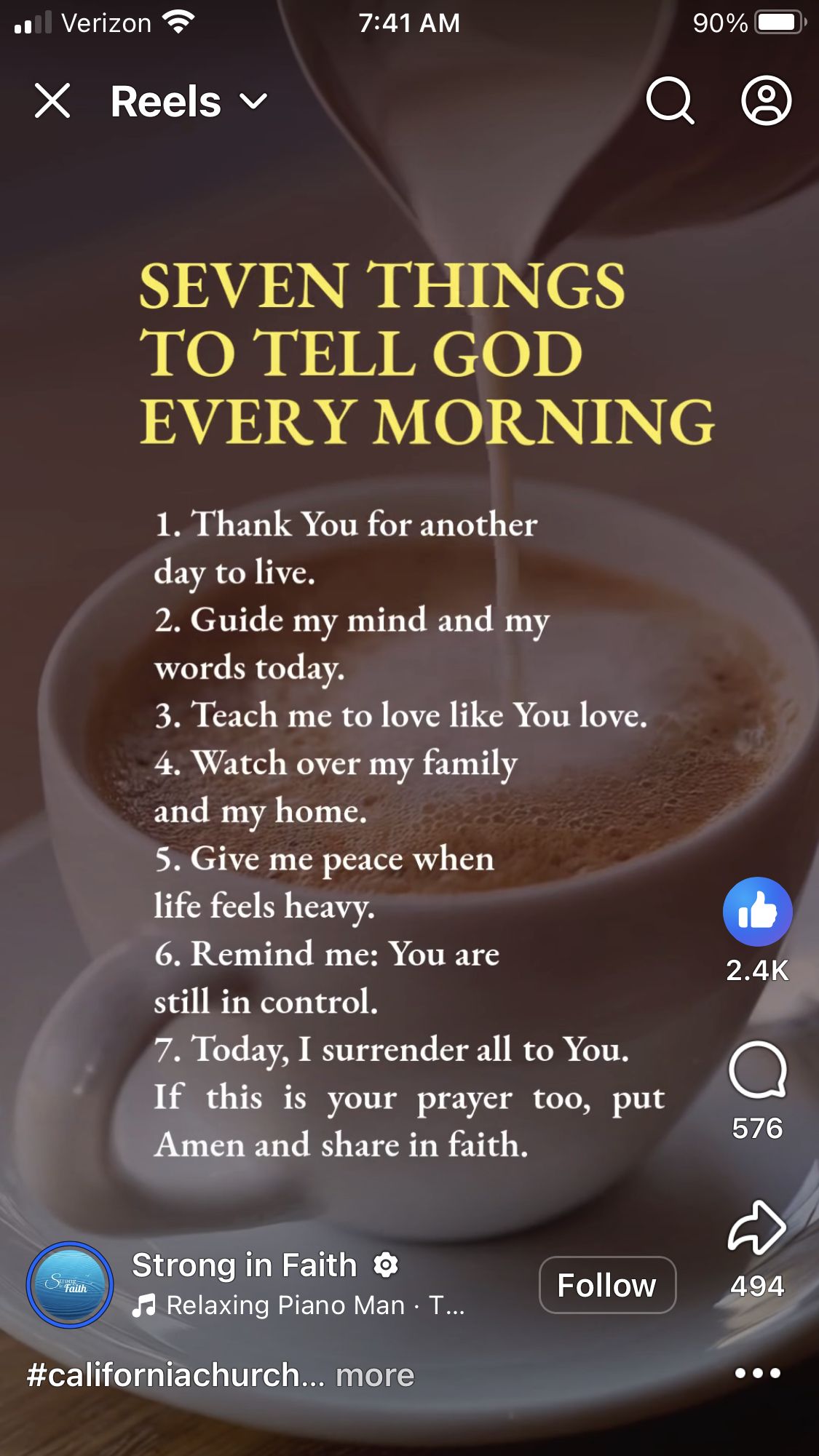View the Strong in Faith page name
Image resolution: width=819 pixels, height=1456 pixels.
click(x=244, y=1265)
